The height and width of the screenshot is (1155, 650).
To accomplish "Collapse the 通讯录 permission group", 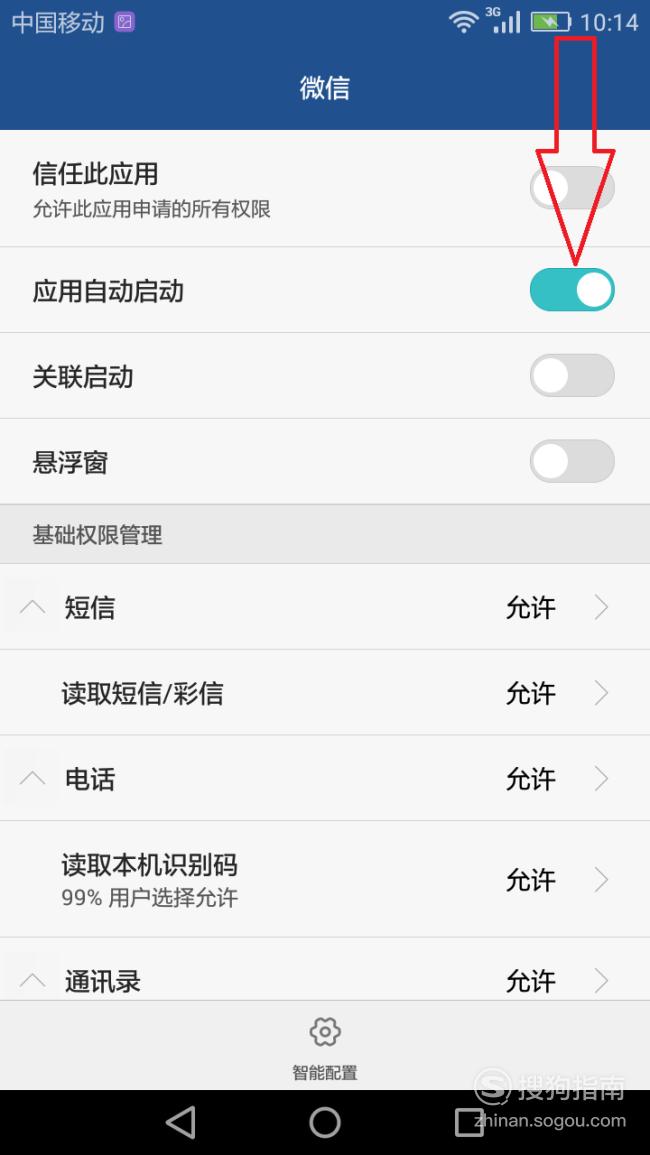I will click(x=32, y=980).
